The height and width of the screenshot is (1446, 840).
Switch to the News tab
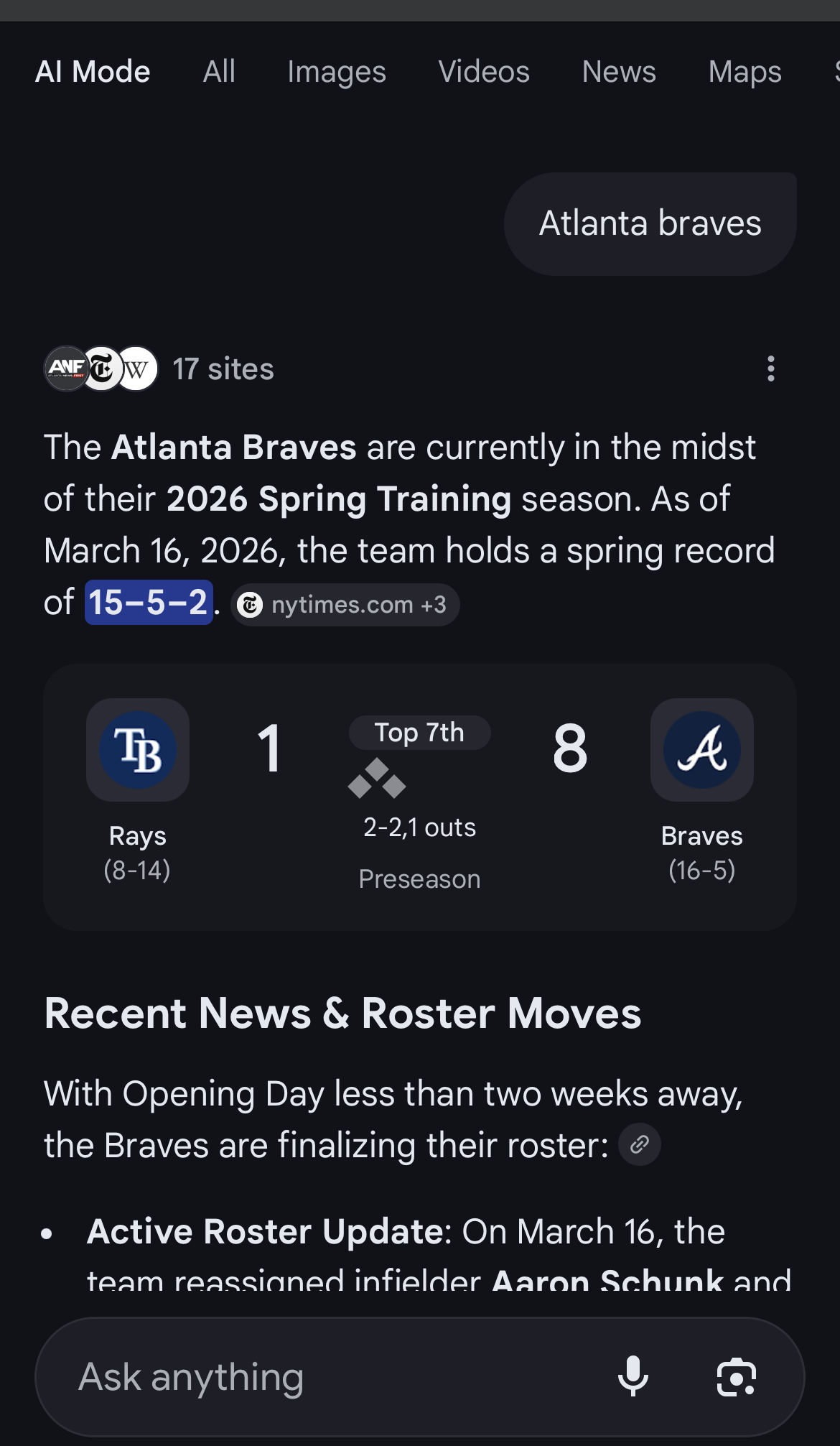pos(618,71)
